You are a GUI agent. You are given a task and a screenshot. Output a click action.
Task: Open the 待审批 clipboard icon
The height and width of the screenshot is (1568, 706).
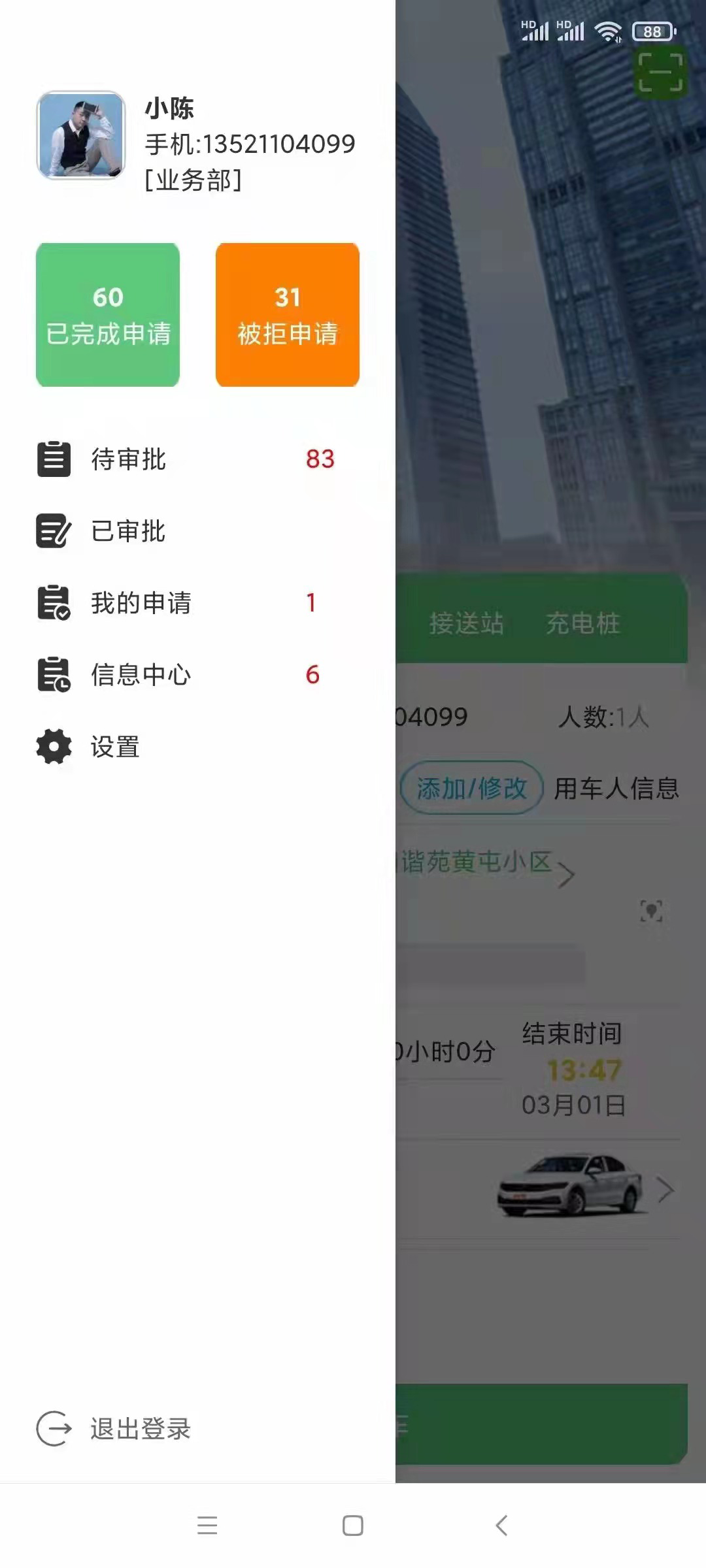pos(52,459)
